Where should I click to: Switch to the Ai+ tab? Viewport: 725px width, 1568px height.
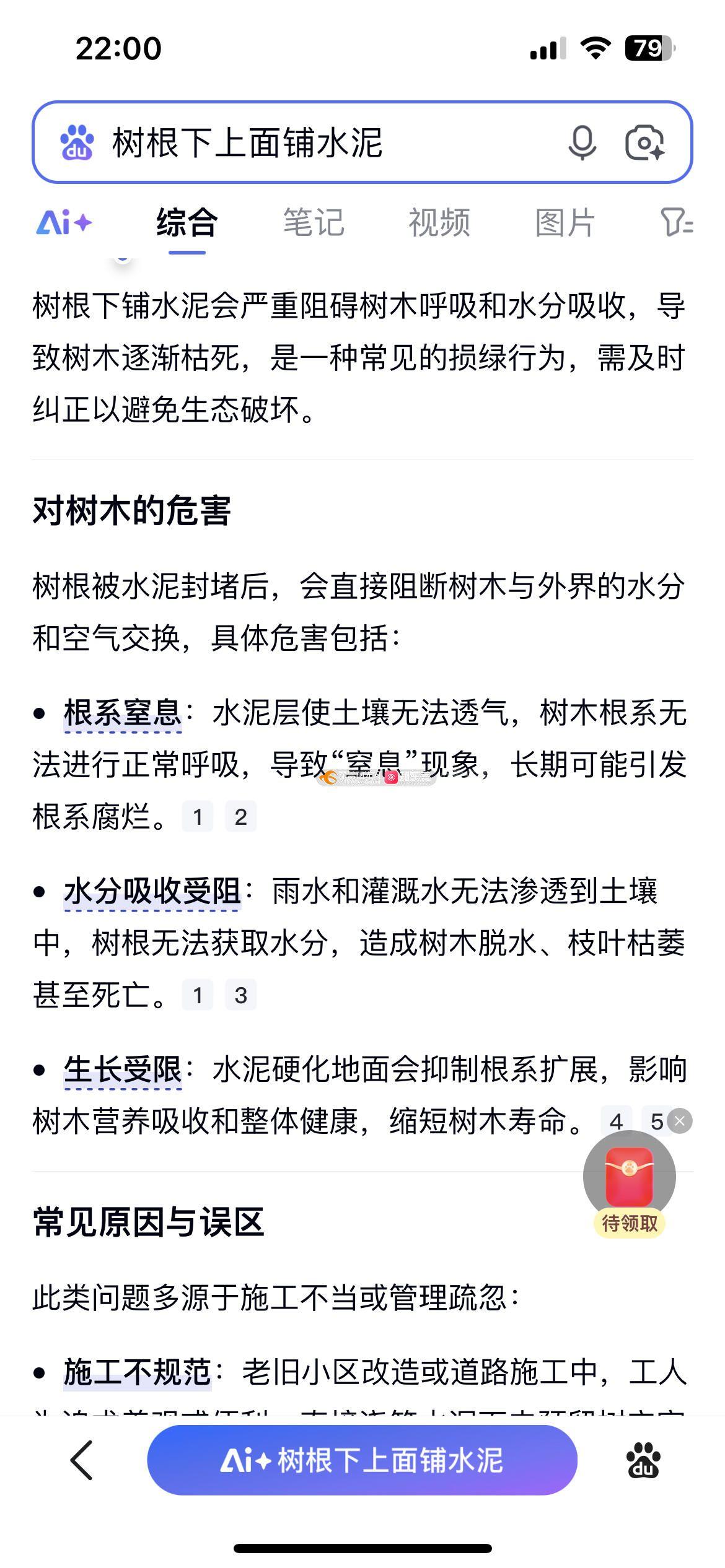click(x=64, y=223)
